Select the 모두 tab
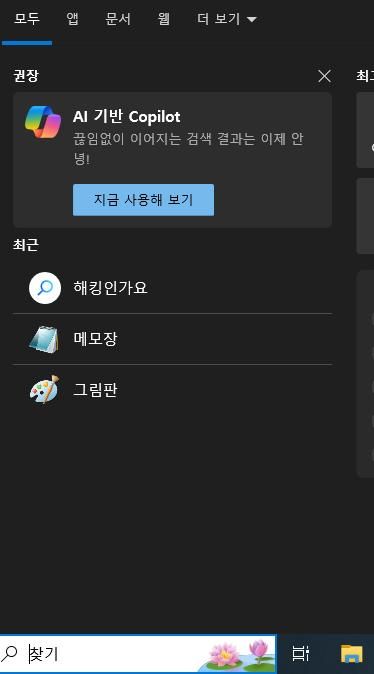The width and height of the screenshot is (374, 674). 27,19
